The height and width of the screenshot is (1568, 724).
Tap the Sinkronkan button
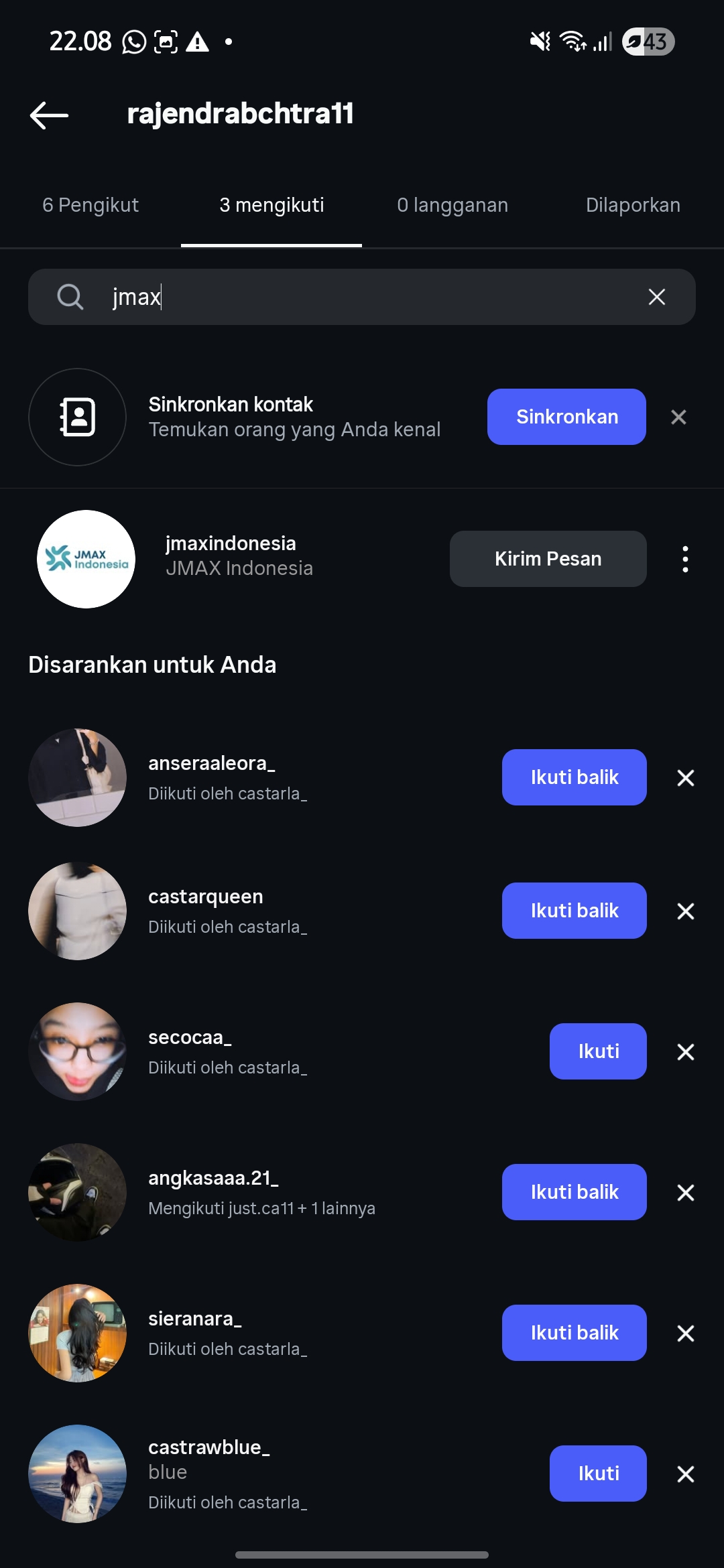pyautogui.click(x=566, y=417)
